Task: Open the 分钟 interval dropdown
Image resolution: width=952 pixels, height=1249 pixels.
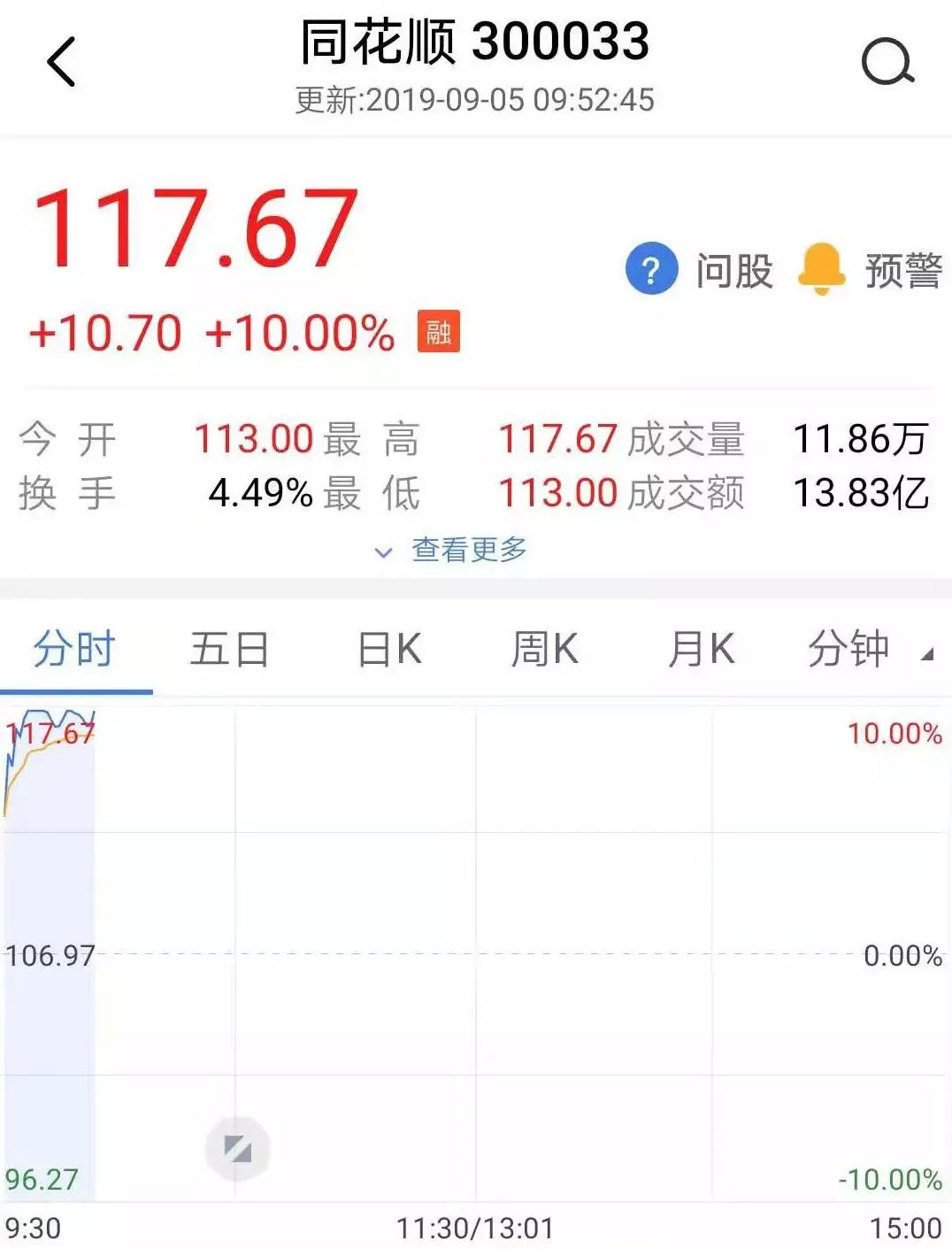Action: click(x=867, y=650)
